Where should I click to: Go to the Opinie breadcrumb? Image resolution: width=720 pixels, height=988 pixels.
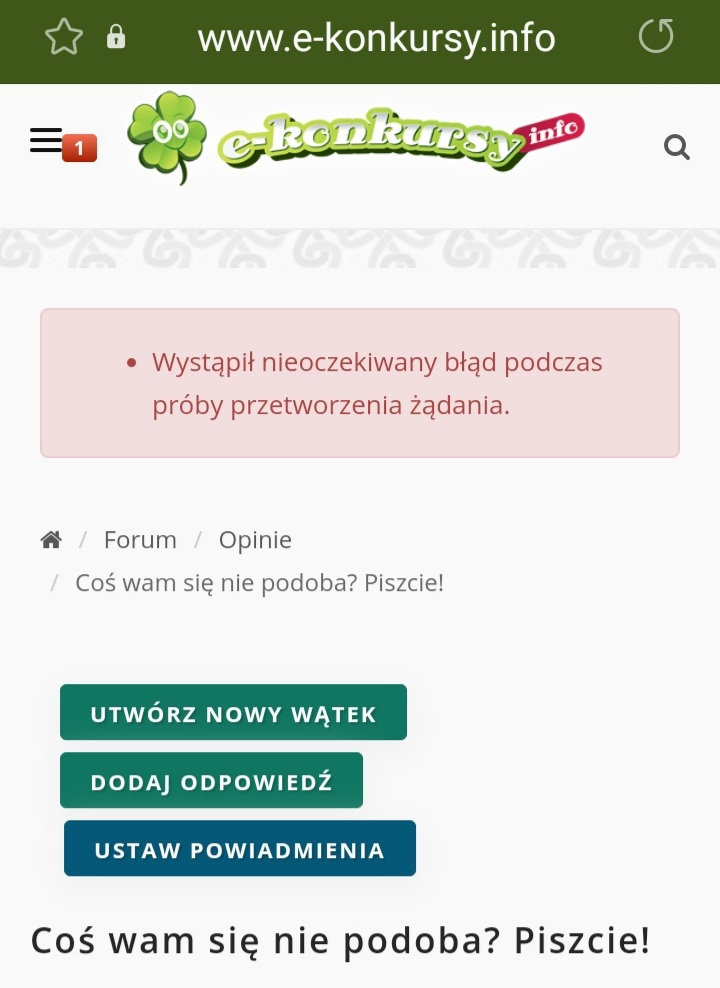click(255, 540)
